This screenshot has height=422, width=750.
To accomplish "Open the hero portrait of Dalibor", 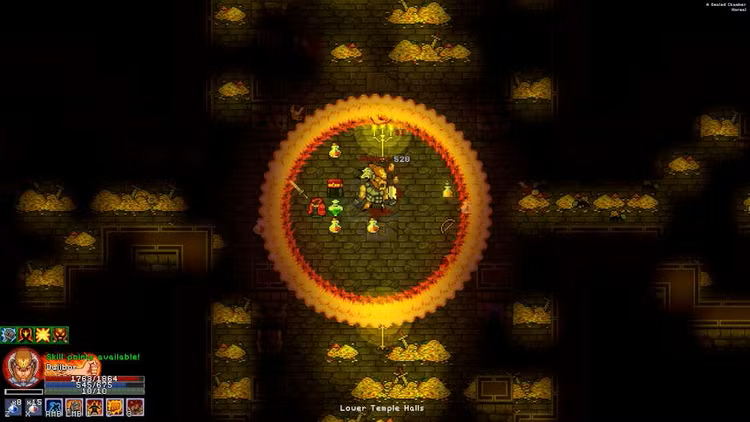I will (x=22, y=368).
